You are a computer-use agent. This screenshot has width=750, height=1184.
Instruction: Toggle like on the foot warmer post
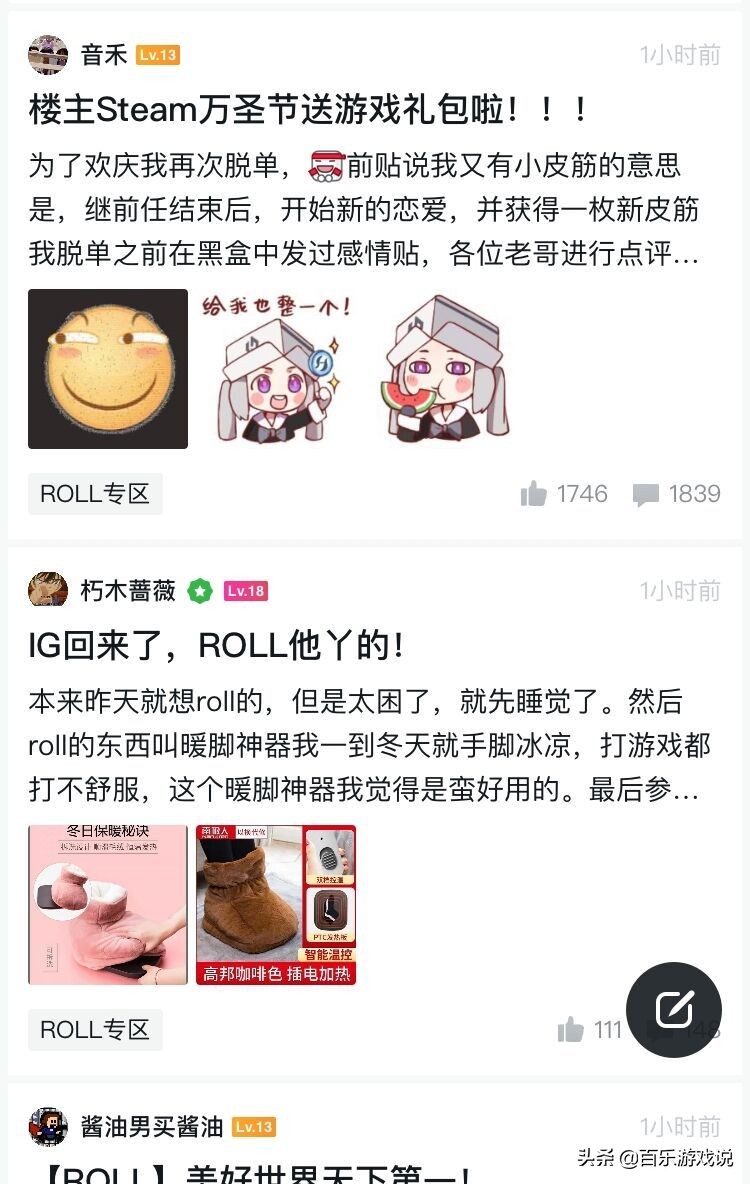pyautogui.click(x=571, y=1029)
